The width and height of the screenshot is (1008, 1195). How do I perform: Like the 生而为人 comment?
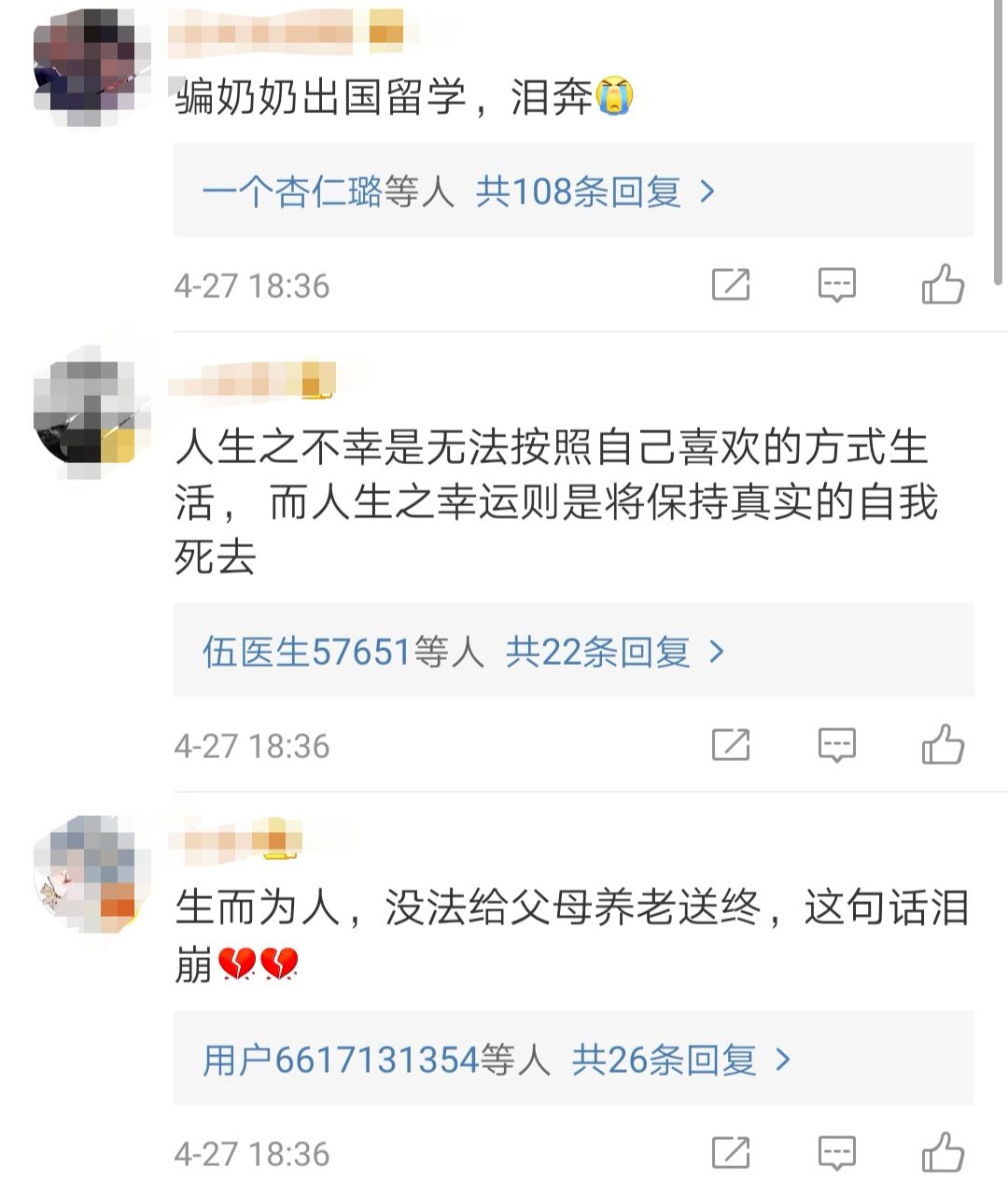(943, 1153)
